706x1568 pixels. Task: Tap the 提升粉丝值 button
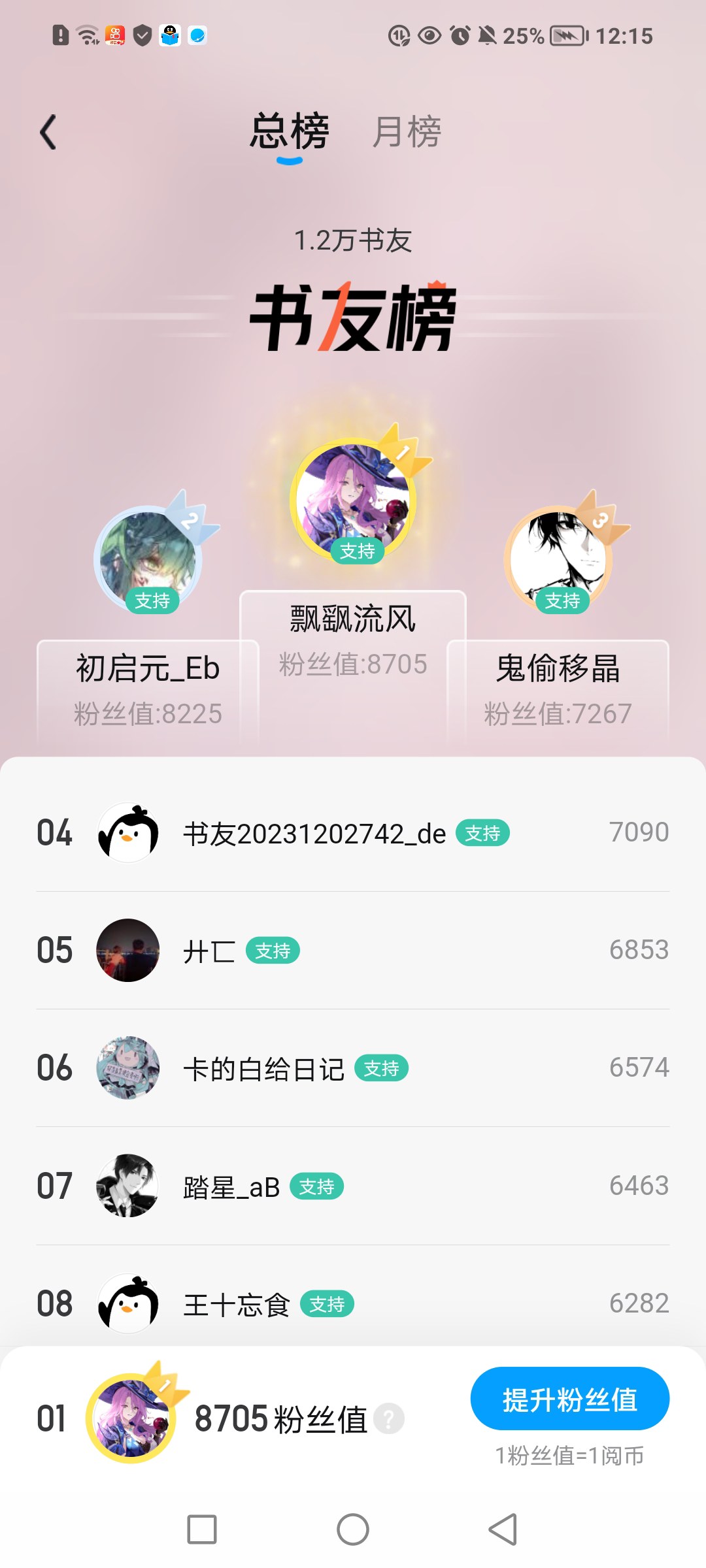(569, 1399)
